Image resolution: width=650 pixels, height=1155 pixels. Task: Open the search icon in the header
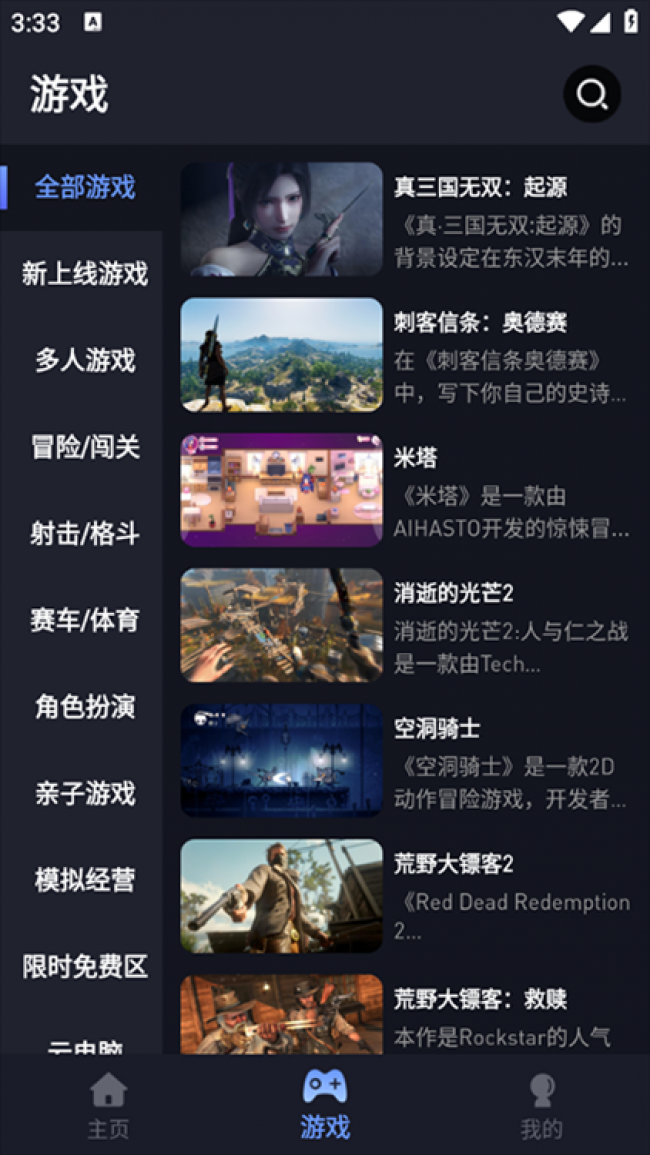tap(592, 94)
